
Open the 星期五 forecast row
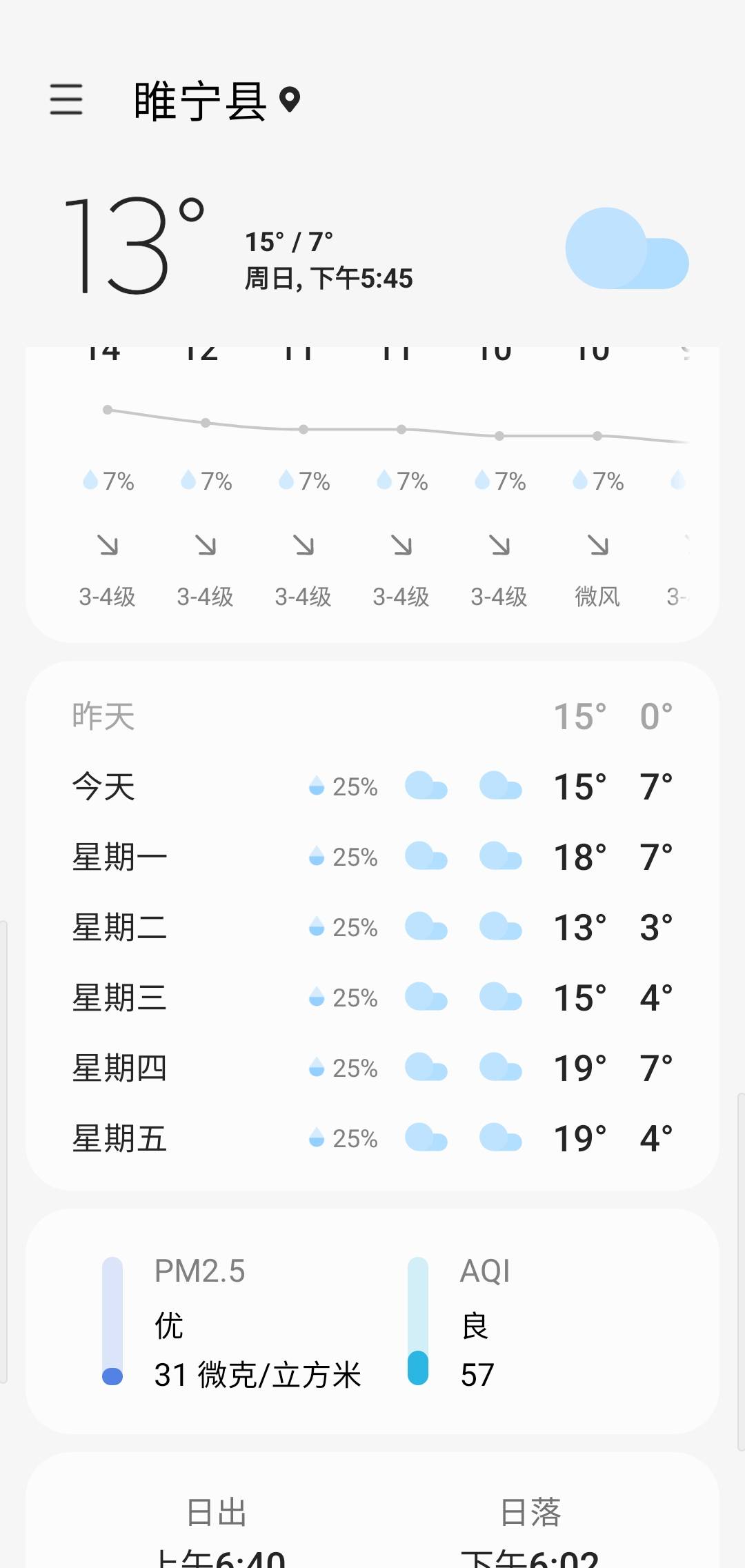click(x=372, y=1138)
